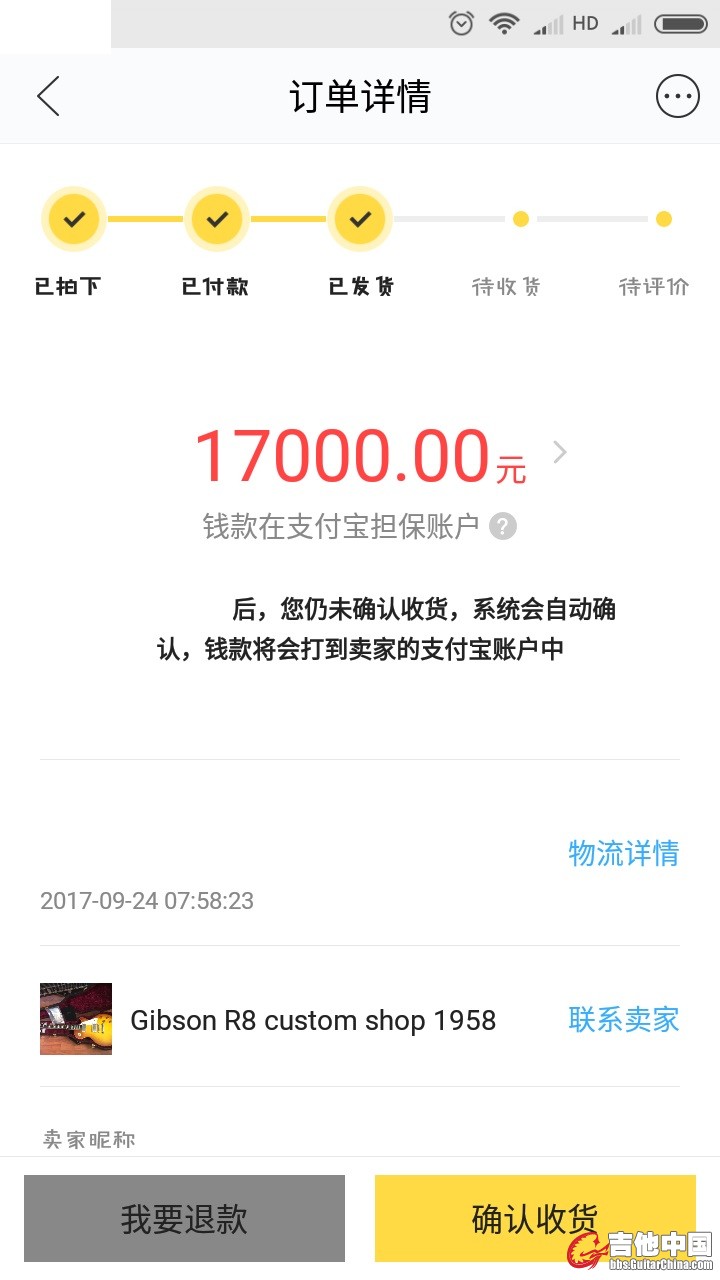This screenshot has height=1280, width=720.
Task: Open the more options menu
Action: (x=677, y=97)
